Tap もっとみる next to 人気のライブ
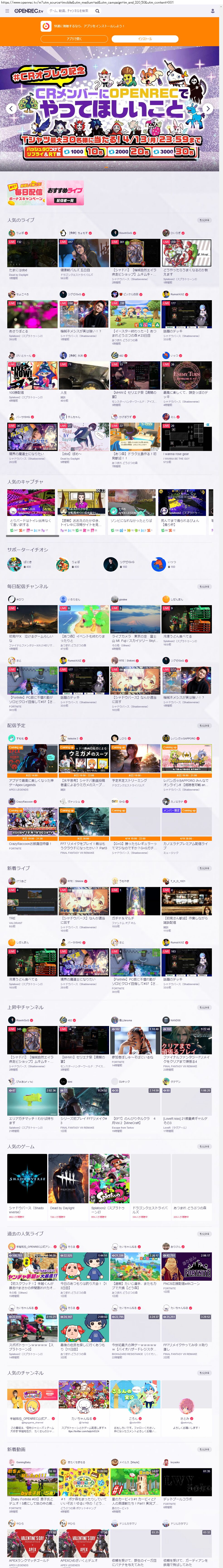Screen dimensions: 223x1568 coord(204,220)
